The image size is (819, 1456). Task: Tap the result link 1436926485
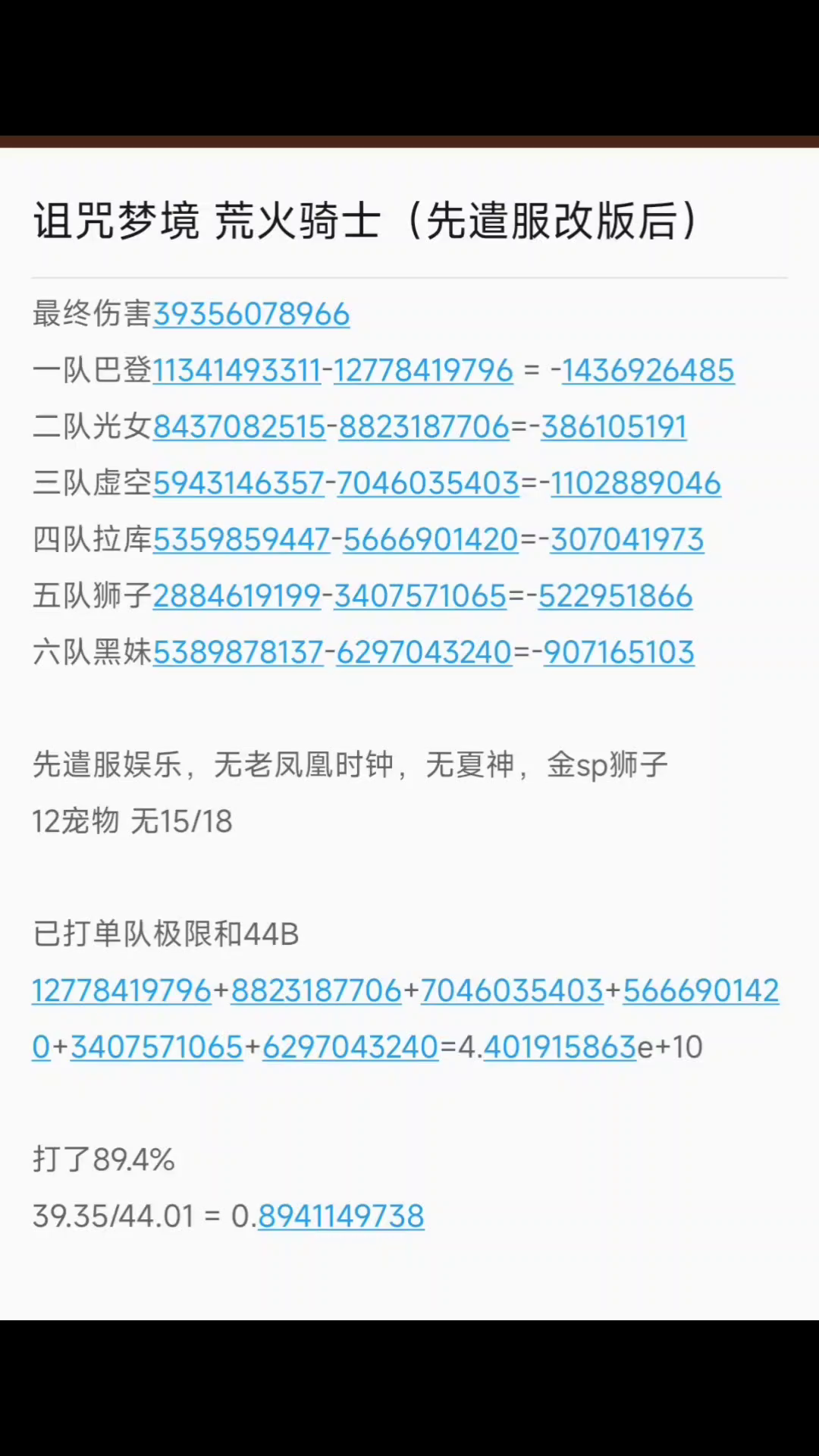(x=648, y=371)
